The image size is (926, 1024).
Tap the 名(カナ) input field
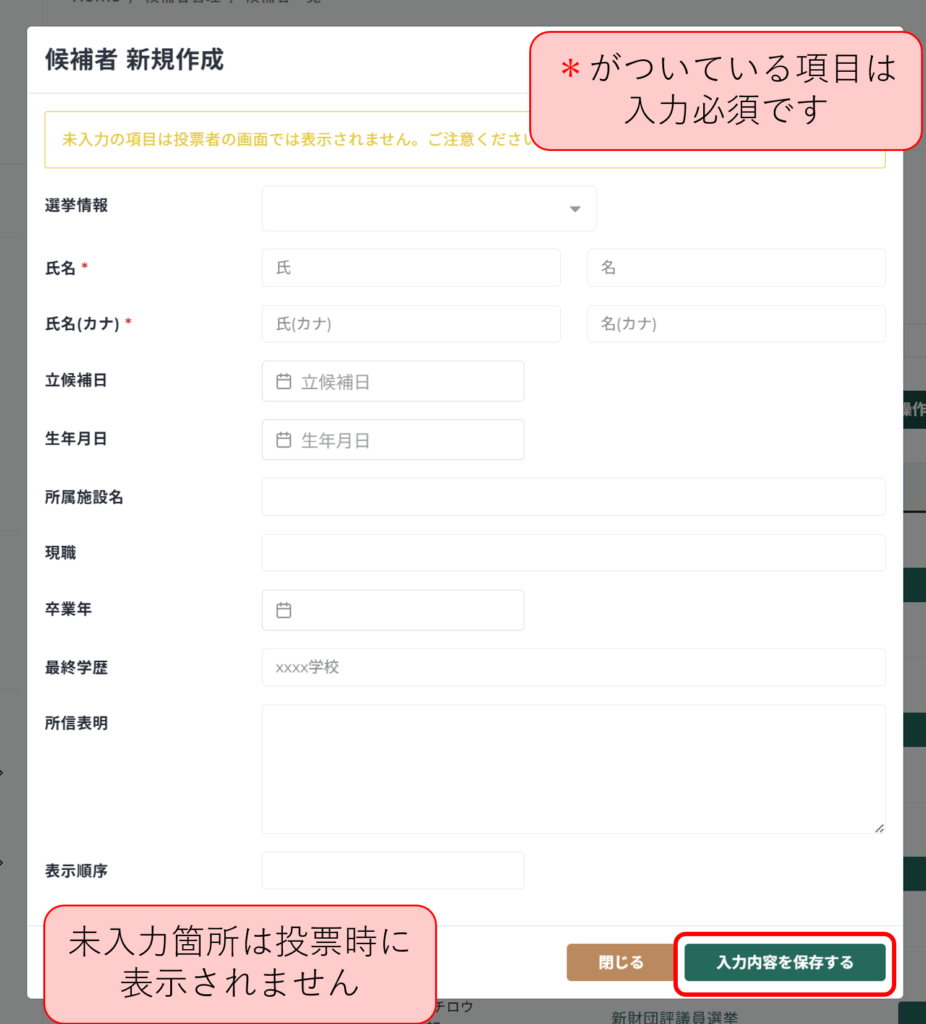[735, 324]
